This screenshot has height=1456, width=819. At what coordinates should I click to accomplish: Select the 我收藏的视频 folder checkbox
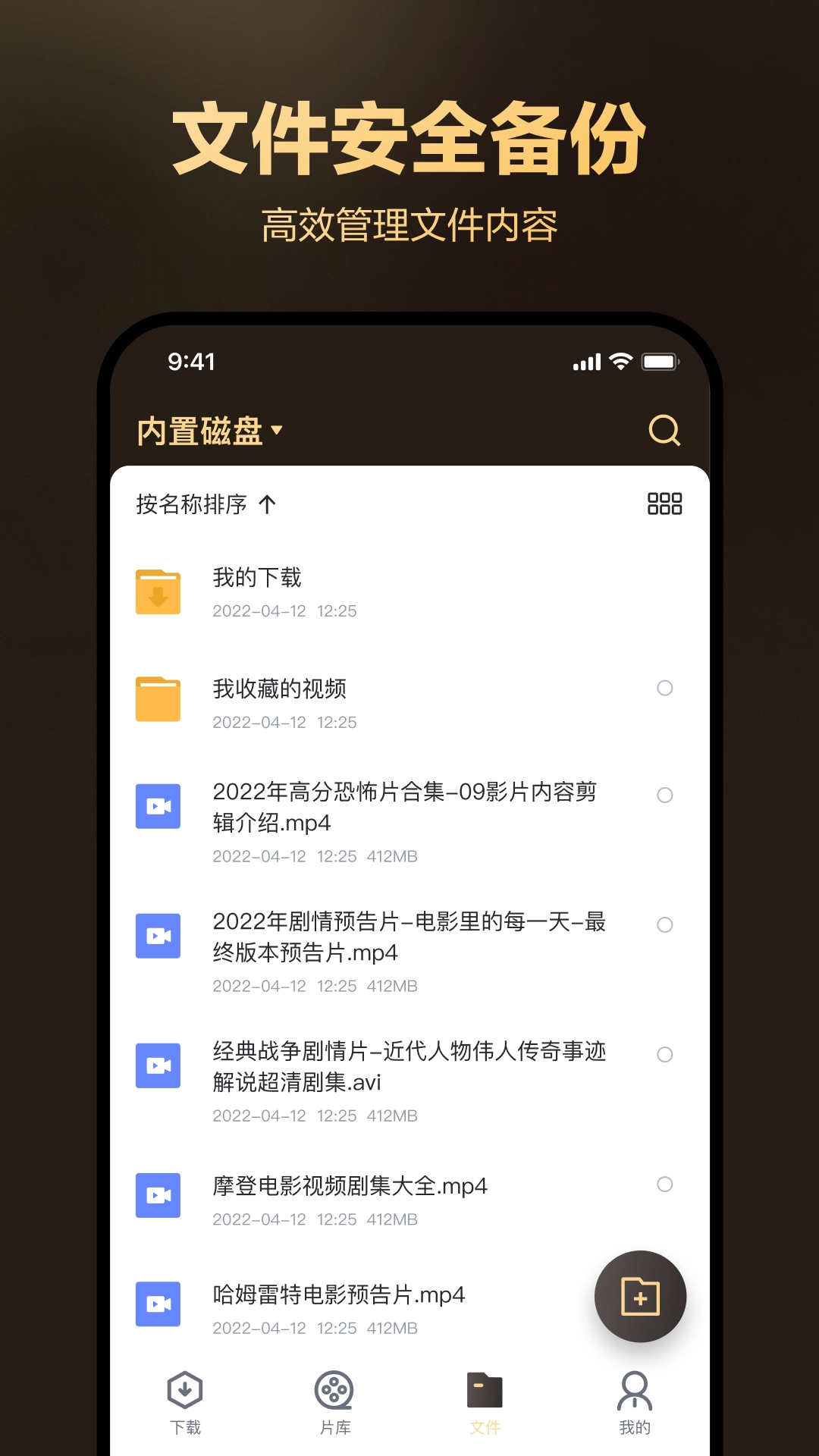[665, 689]
